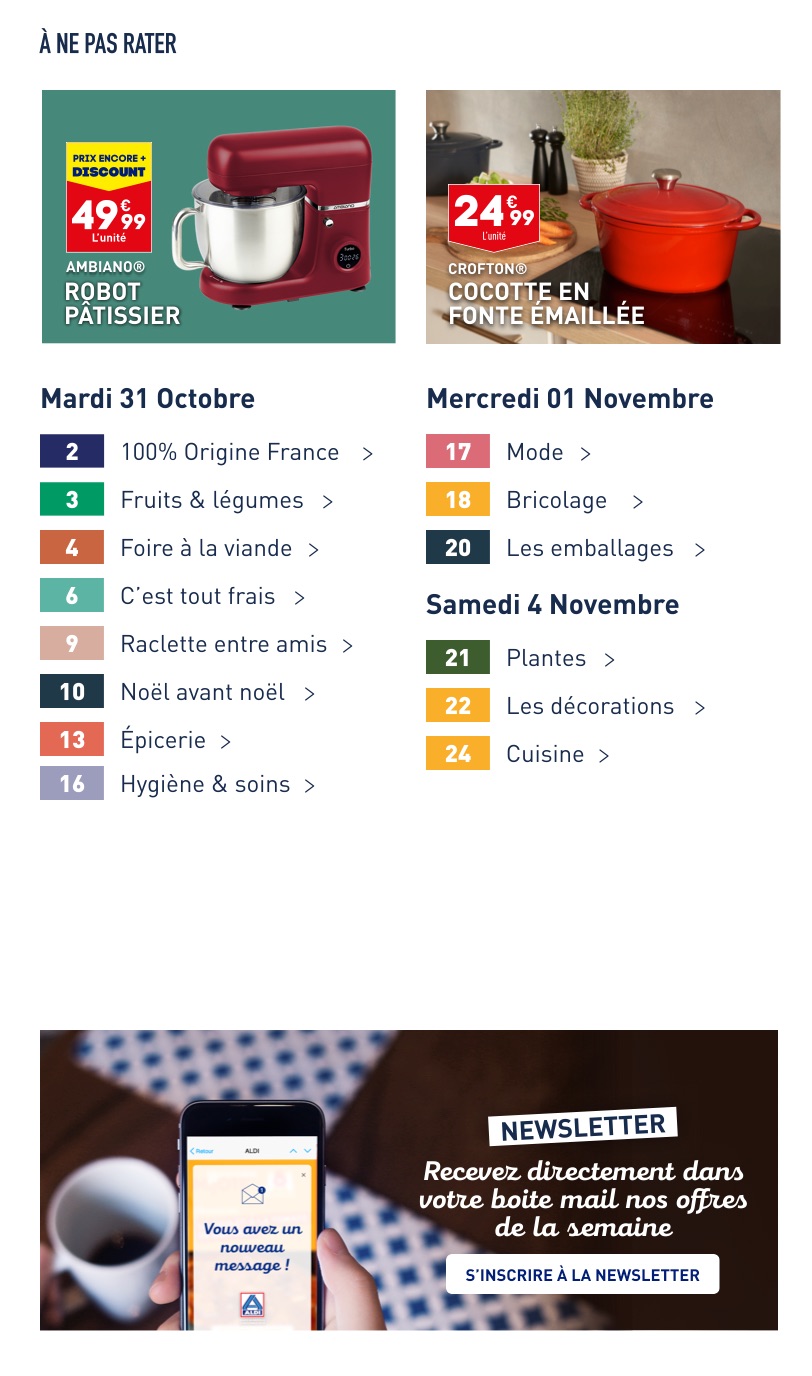Select the number 9 badge for Raclette entre amis
The height and width of the screenshot is (1376, 812).
[x=71, y=644]
